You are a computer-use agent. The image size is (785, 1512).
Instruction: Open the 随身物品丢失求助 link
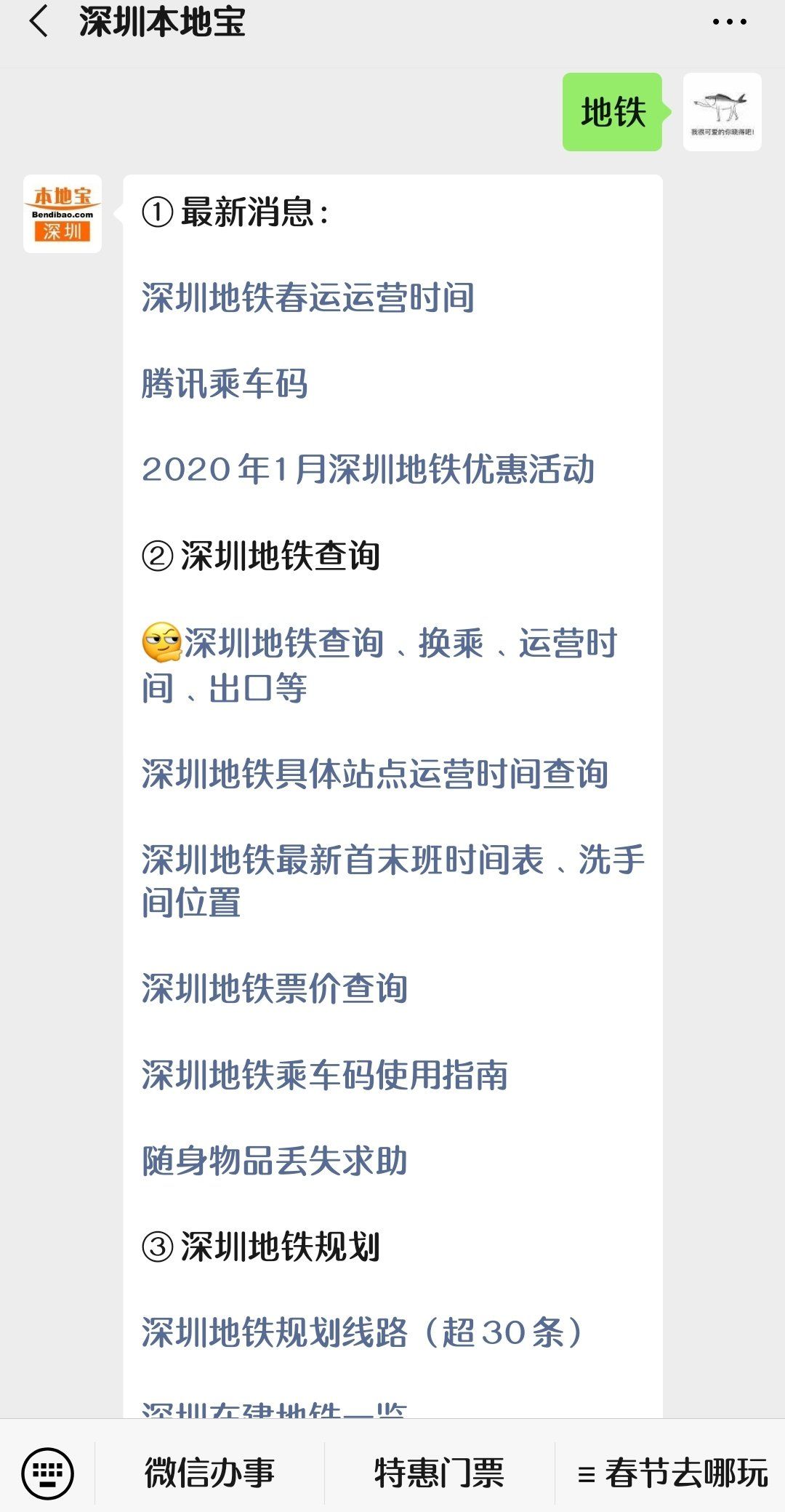pos(275,1160)
